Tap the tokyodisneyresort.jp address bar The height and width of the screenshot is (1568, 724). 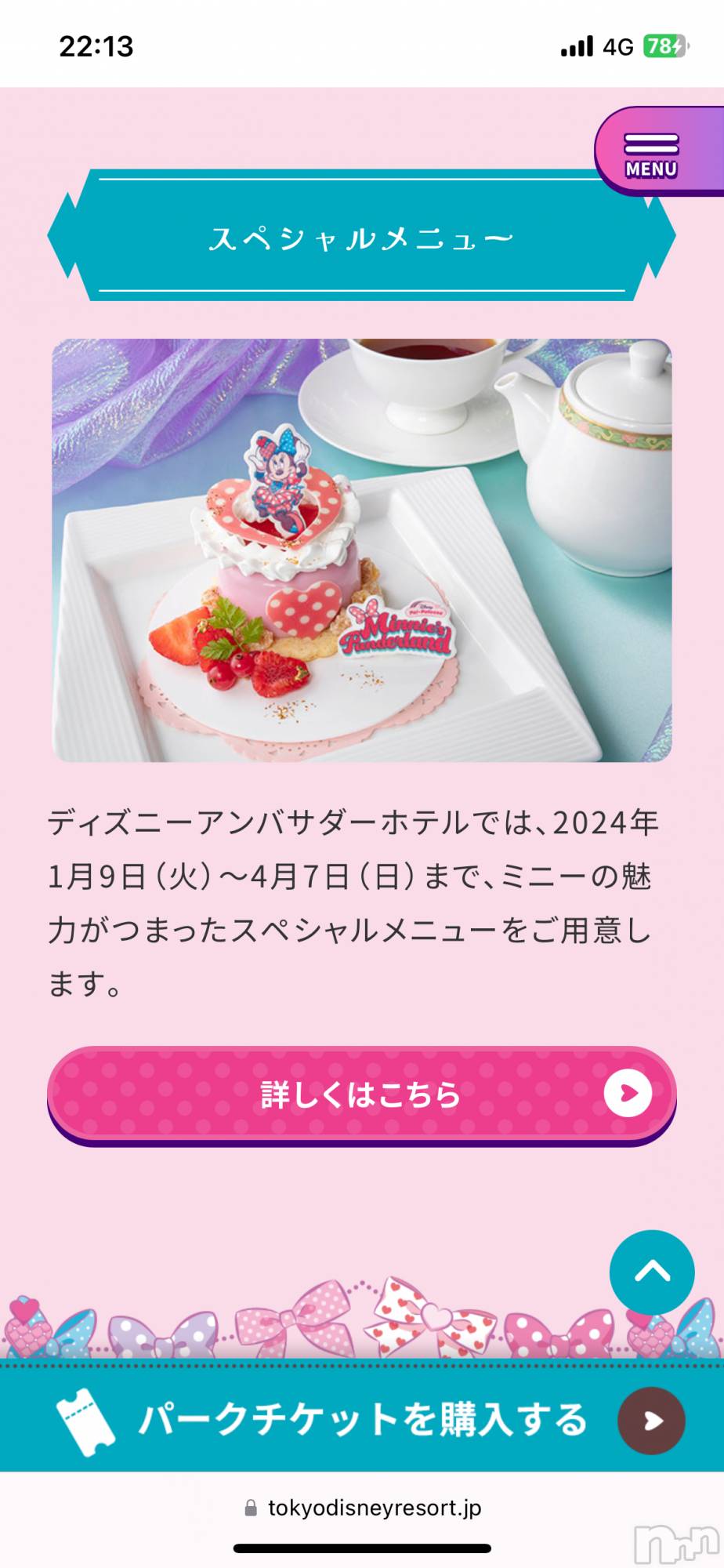(x=363, y=1508)
